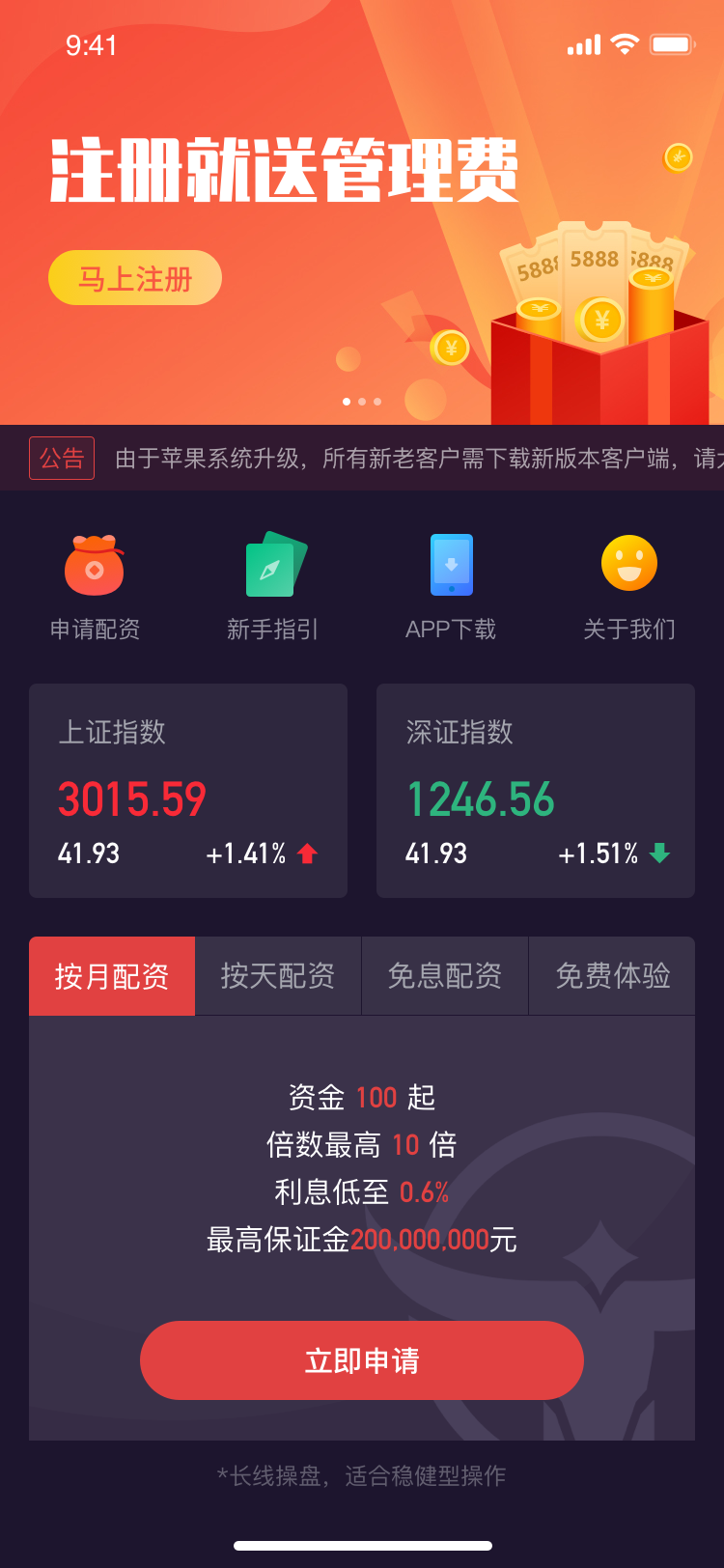Select the 按月配资 tab
724x1568 pixels.
coord(112,976)
